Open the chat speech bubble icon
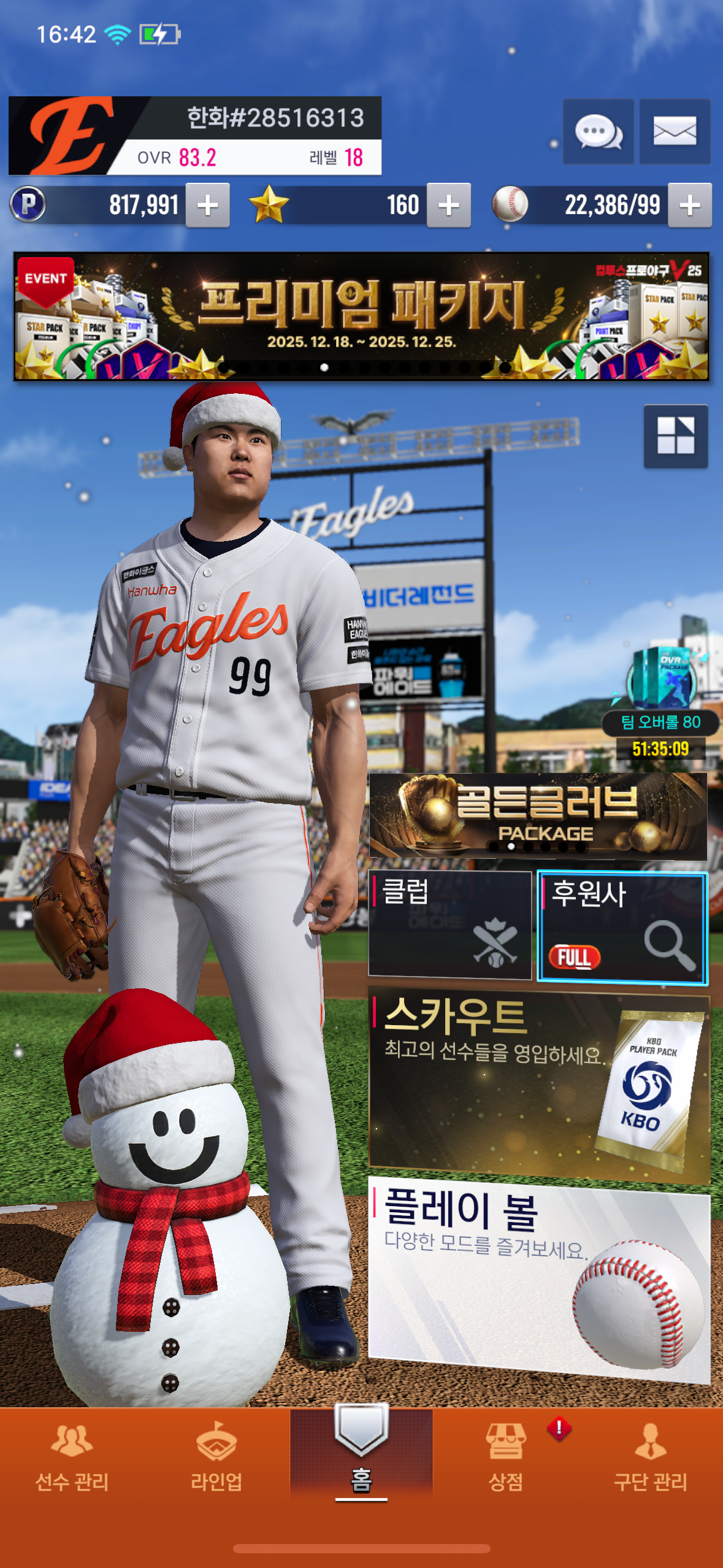 click(x=598, y=131)
